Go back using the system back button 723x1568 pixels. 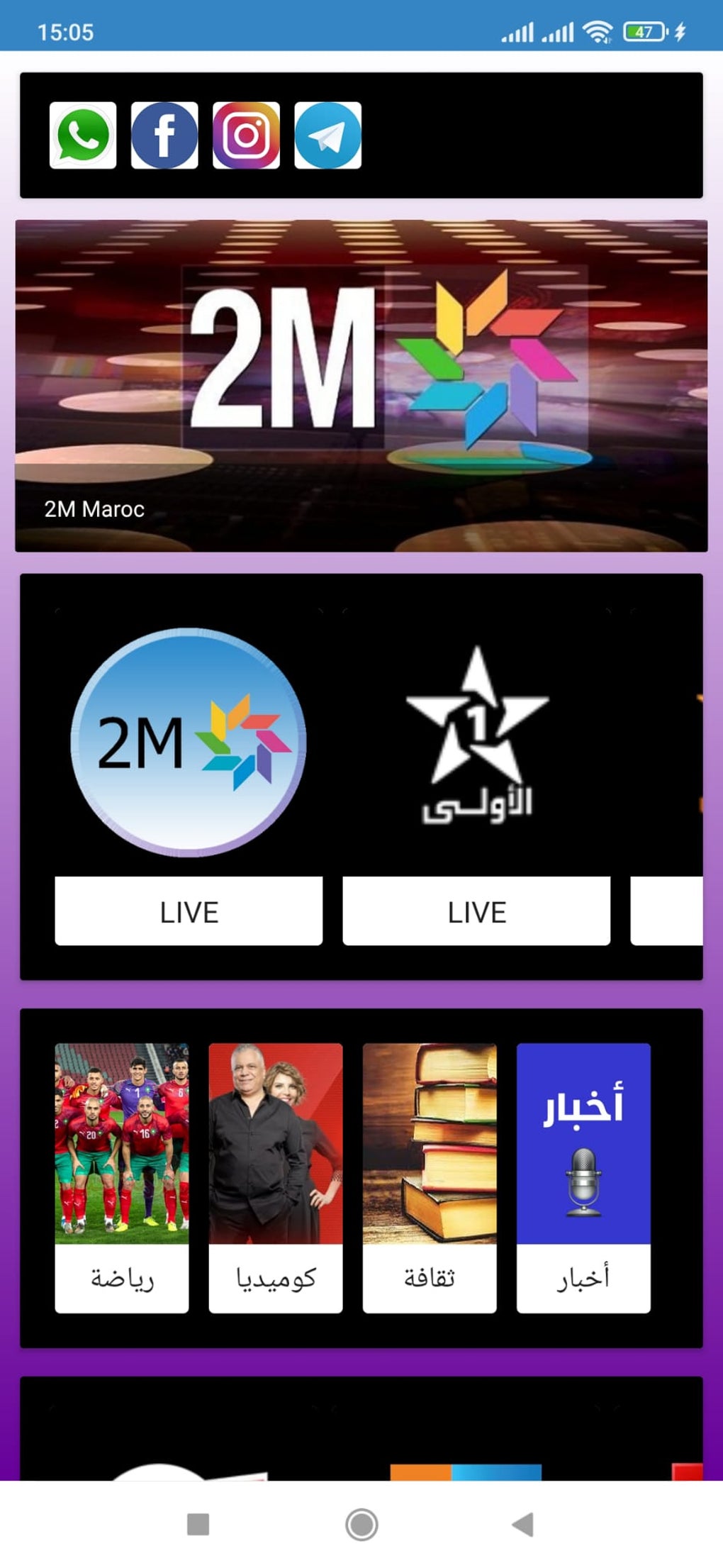point(523,1524)
